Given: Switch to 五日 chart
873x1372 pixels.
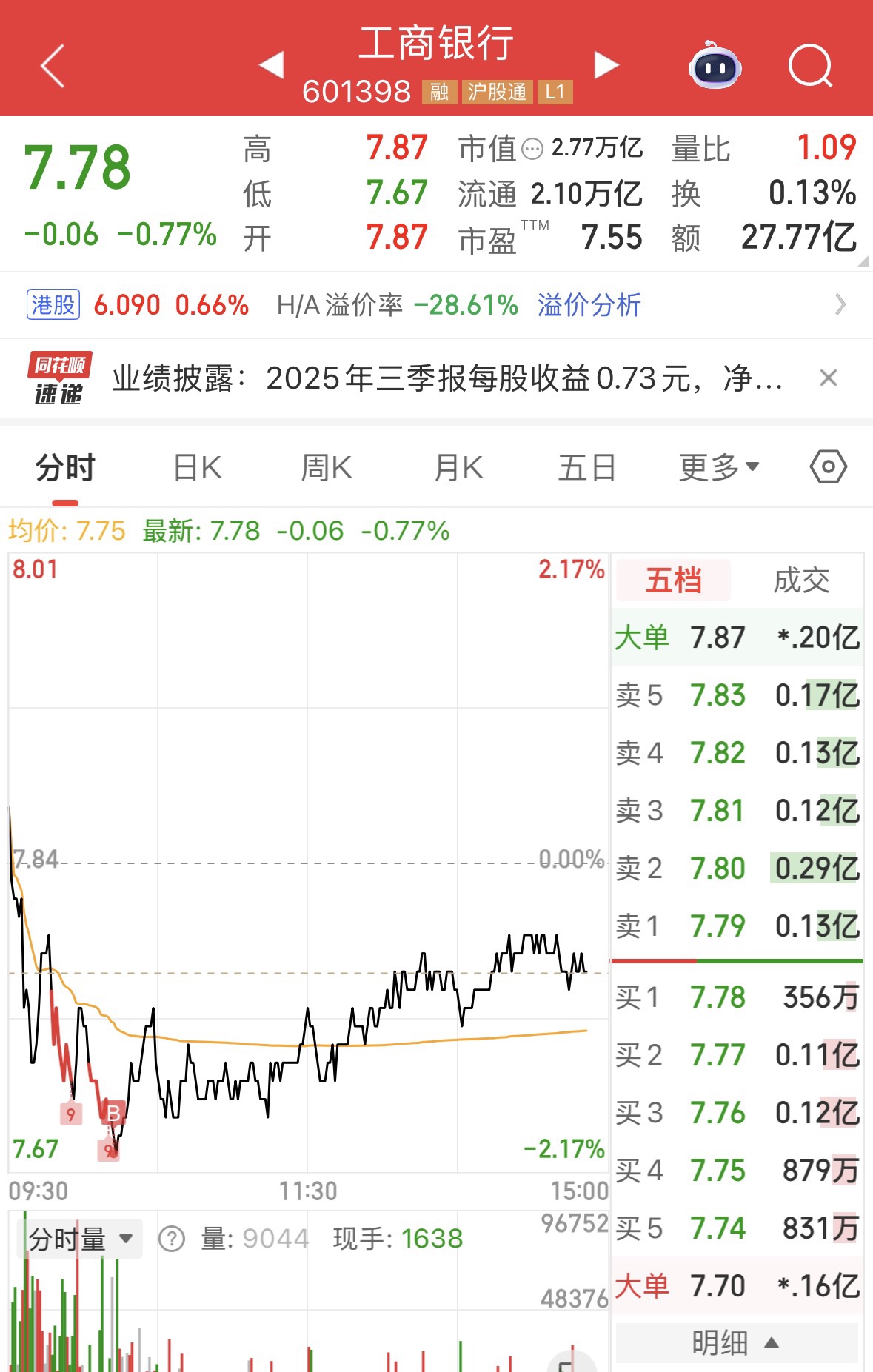Looking at the screenshot, I should coord(586,468).
